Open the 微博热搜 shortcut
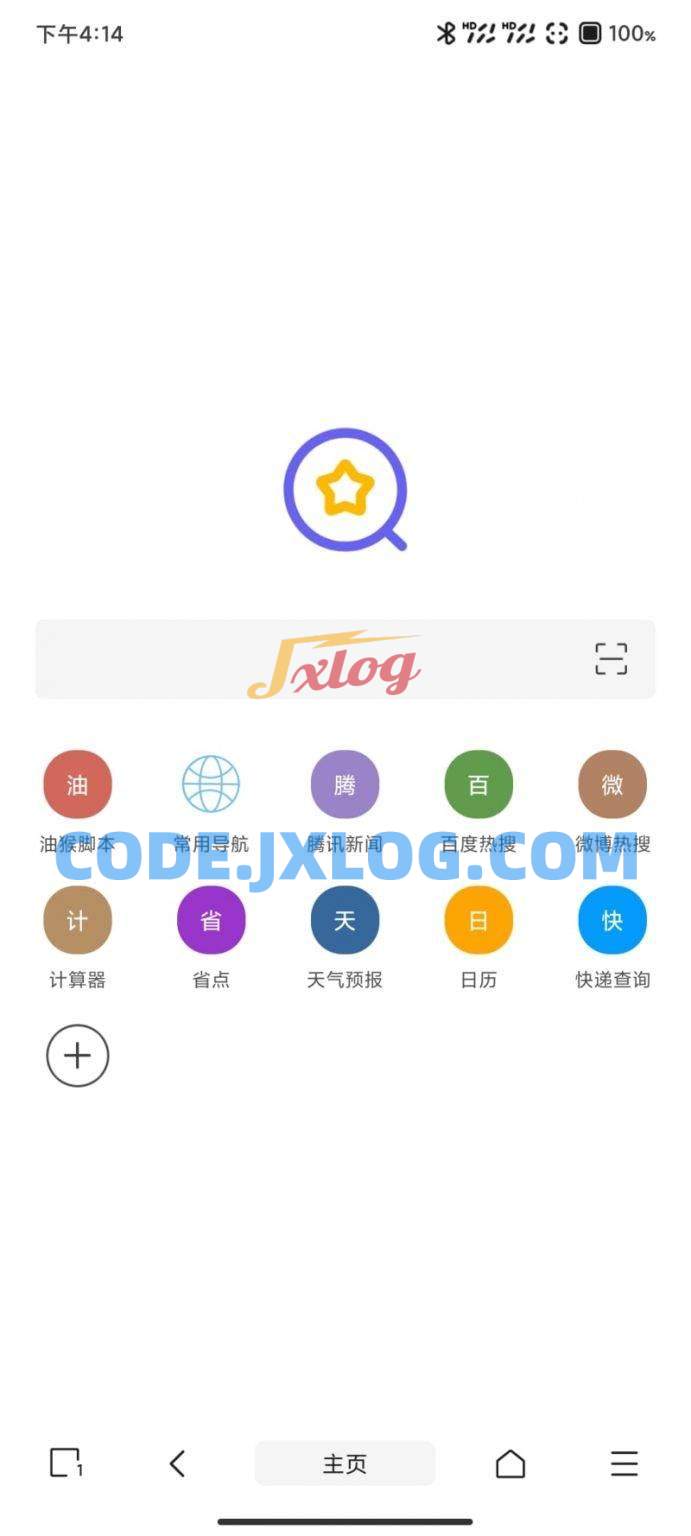 click(612, 785)
